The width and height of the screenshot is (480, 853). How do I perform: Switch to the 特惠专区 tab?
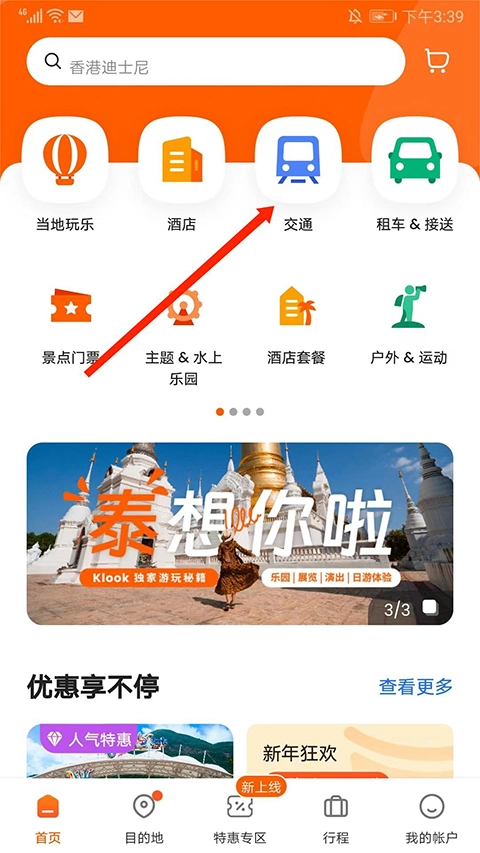pyautogui.click(x=240, y=818)
